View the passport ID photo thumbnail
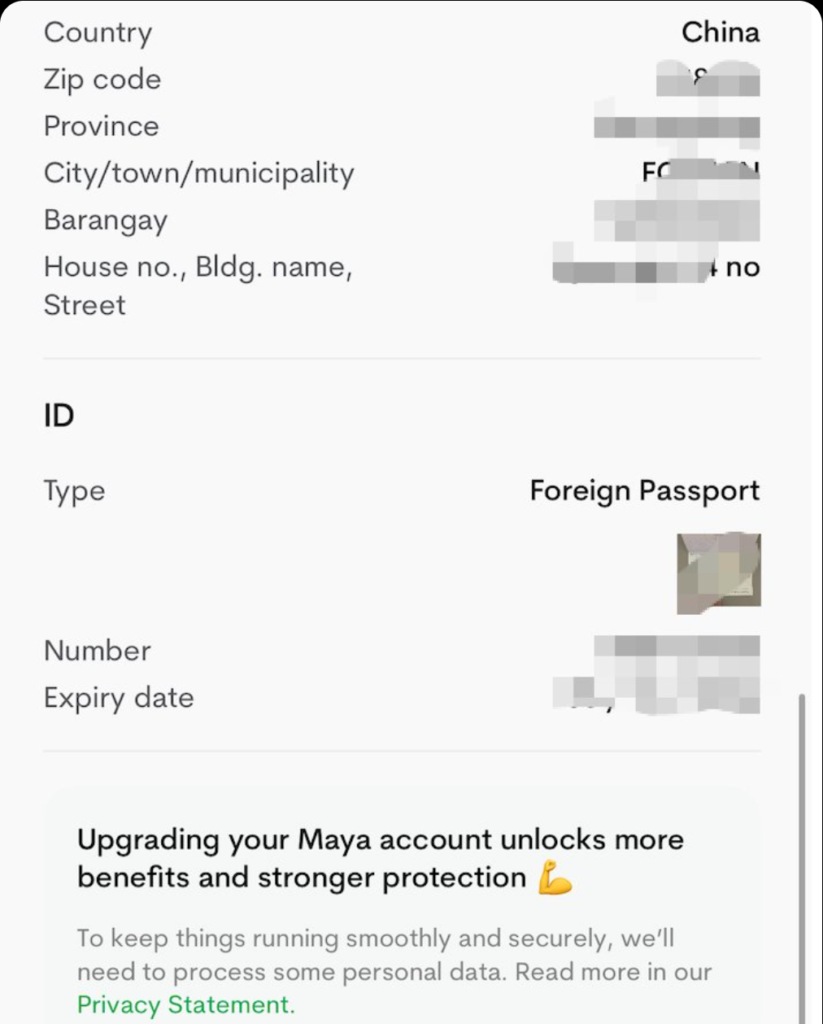This screenshot has height=1024, width=823. click(x=718, y=574)
